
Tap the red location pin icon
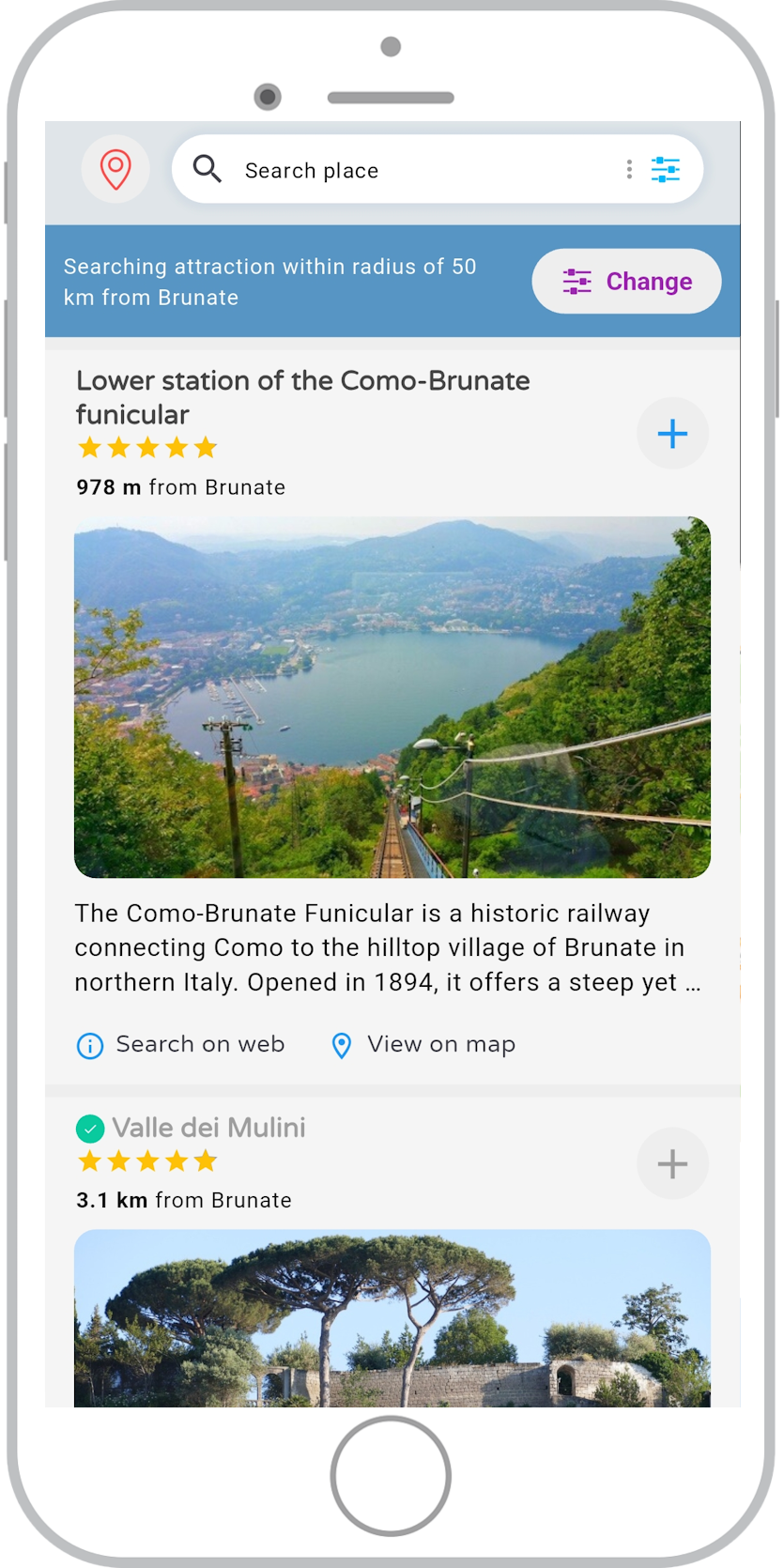(x=115, y=169)
